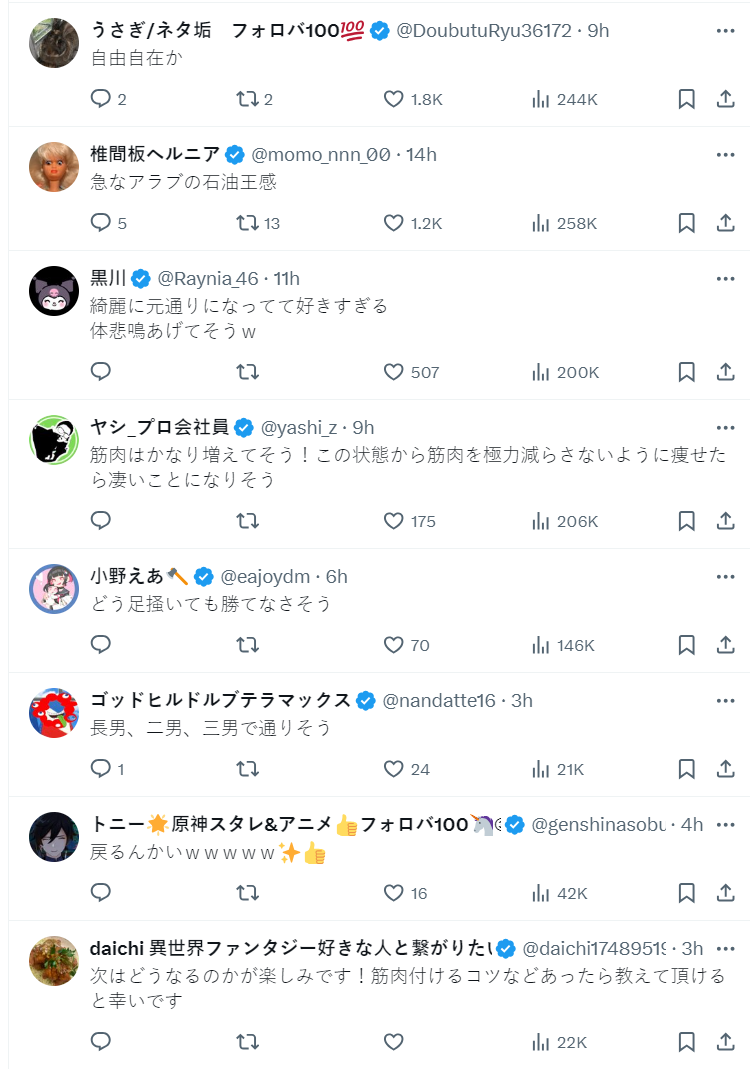This screenshot has height=1069, width=750.
Task: Like daichi's reply
Action: (394, 1042)
